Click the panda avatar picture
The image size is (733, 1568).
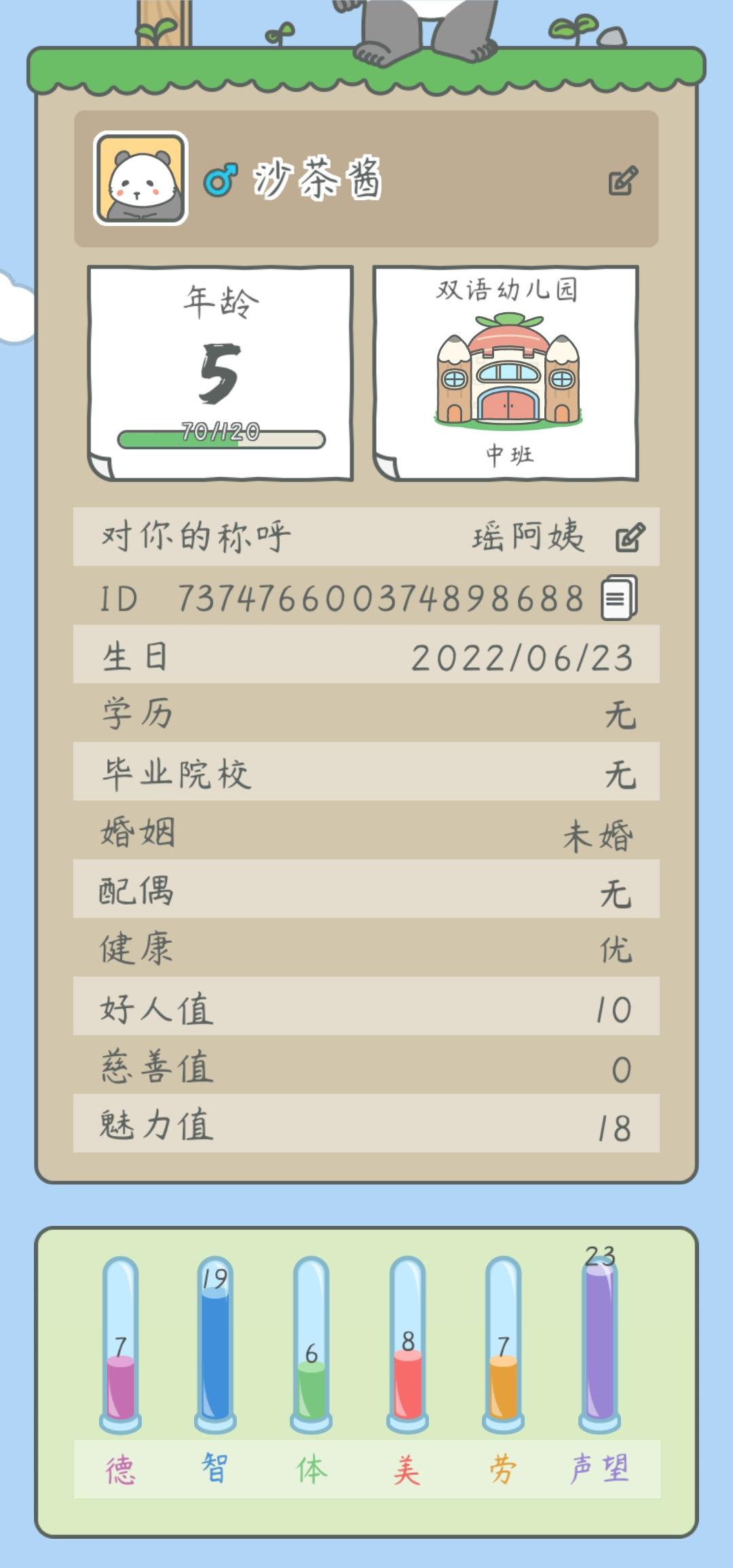[139, 179]
